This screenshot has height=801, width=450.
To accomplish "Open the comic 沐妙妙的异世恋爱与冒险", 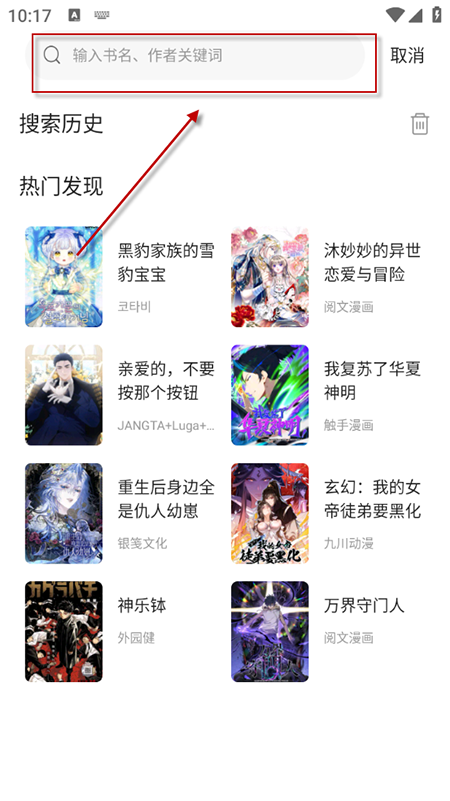I will (327, 277).
